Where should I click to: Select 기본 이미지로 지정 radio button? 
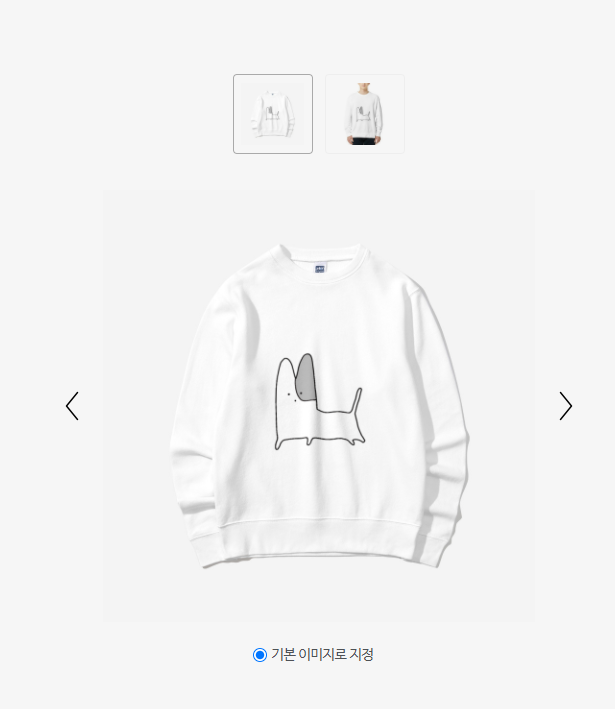(260, 655)
